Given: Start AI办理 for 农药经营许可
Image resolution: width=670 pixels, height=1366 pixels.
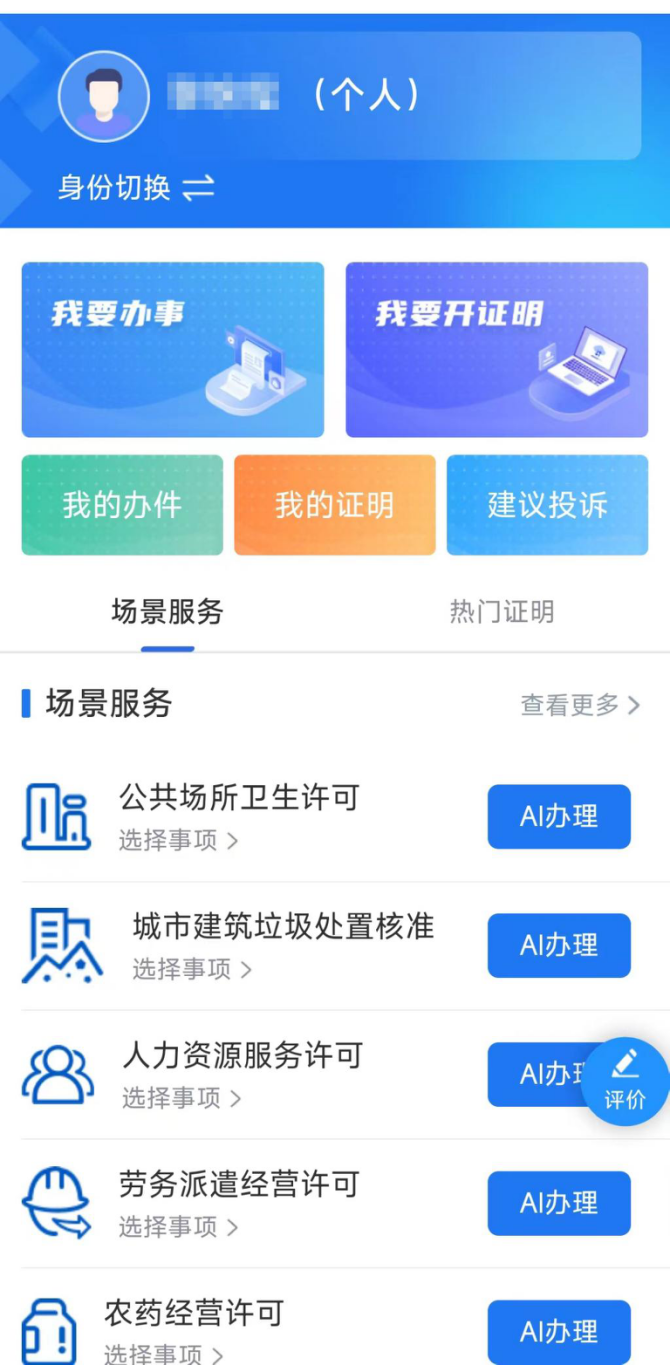Looking at the screenshot, I should (559, 1331).
